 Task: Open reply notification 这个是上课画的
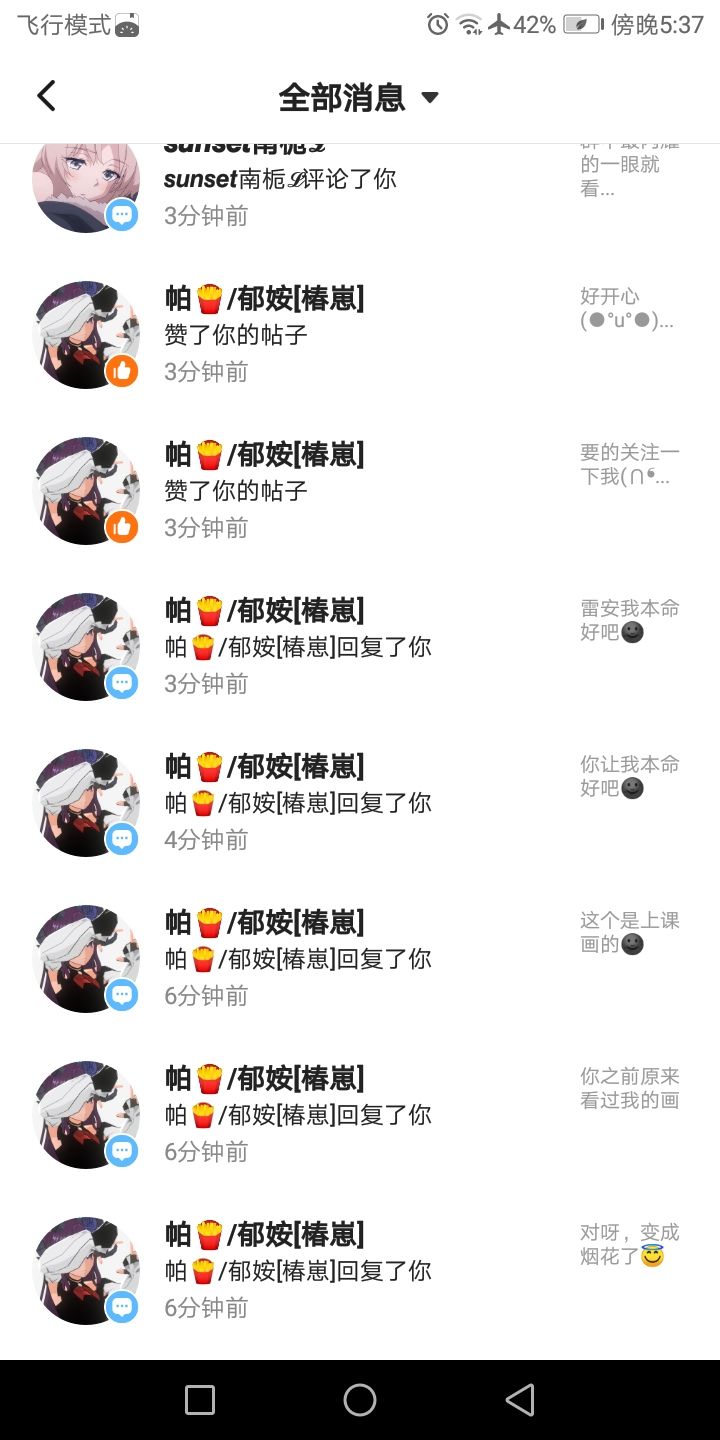click(x=360, y=959)
